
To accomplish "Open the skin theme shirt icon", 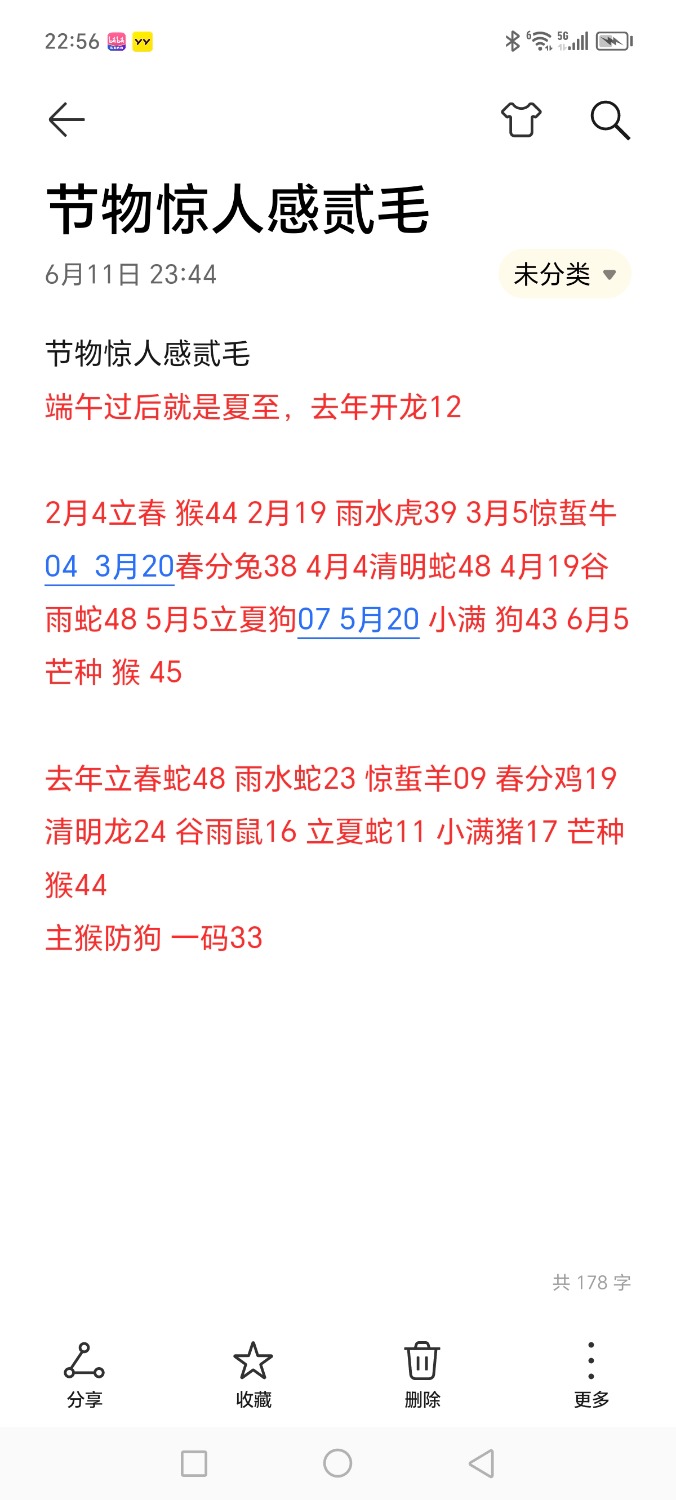I will (x=521, y=120).
